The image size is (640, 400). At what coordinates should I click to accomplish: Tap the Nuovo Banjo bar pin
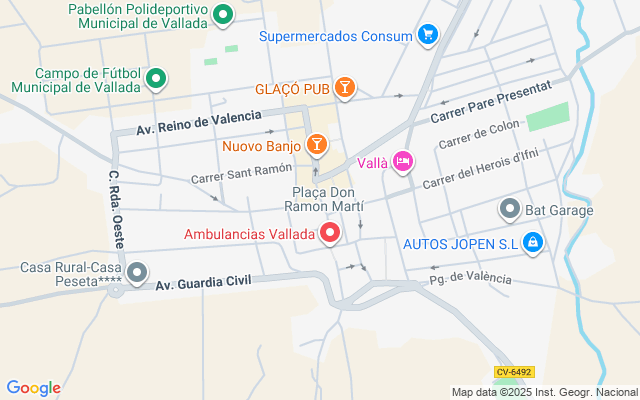click(317, 145)
